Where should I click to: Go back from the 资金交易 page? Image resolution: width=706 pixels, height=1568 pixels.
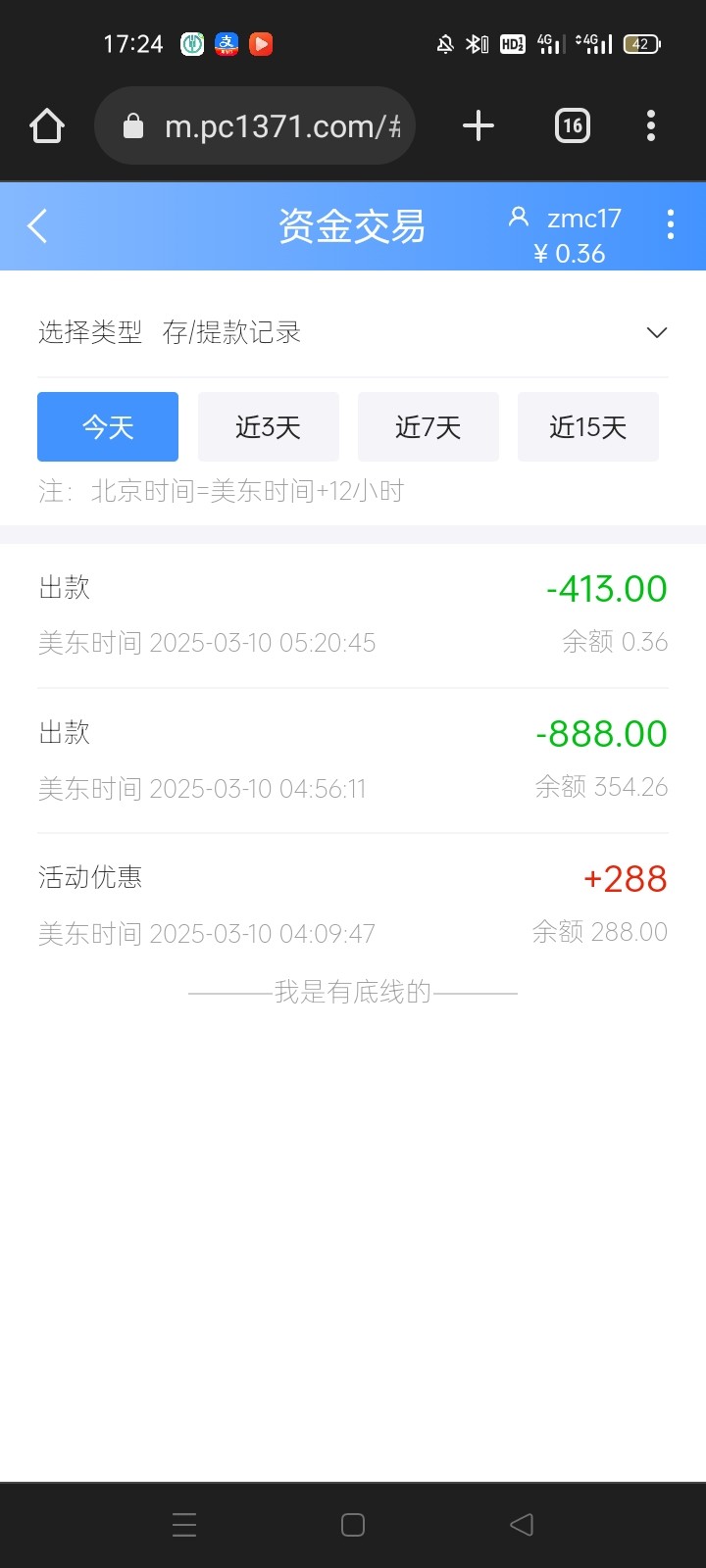pos(37,226)
